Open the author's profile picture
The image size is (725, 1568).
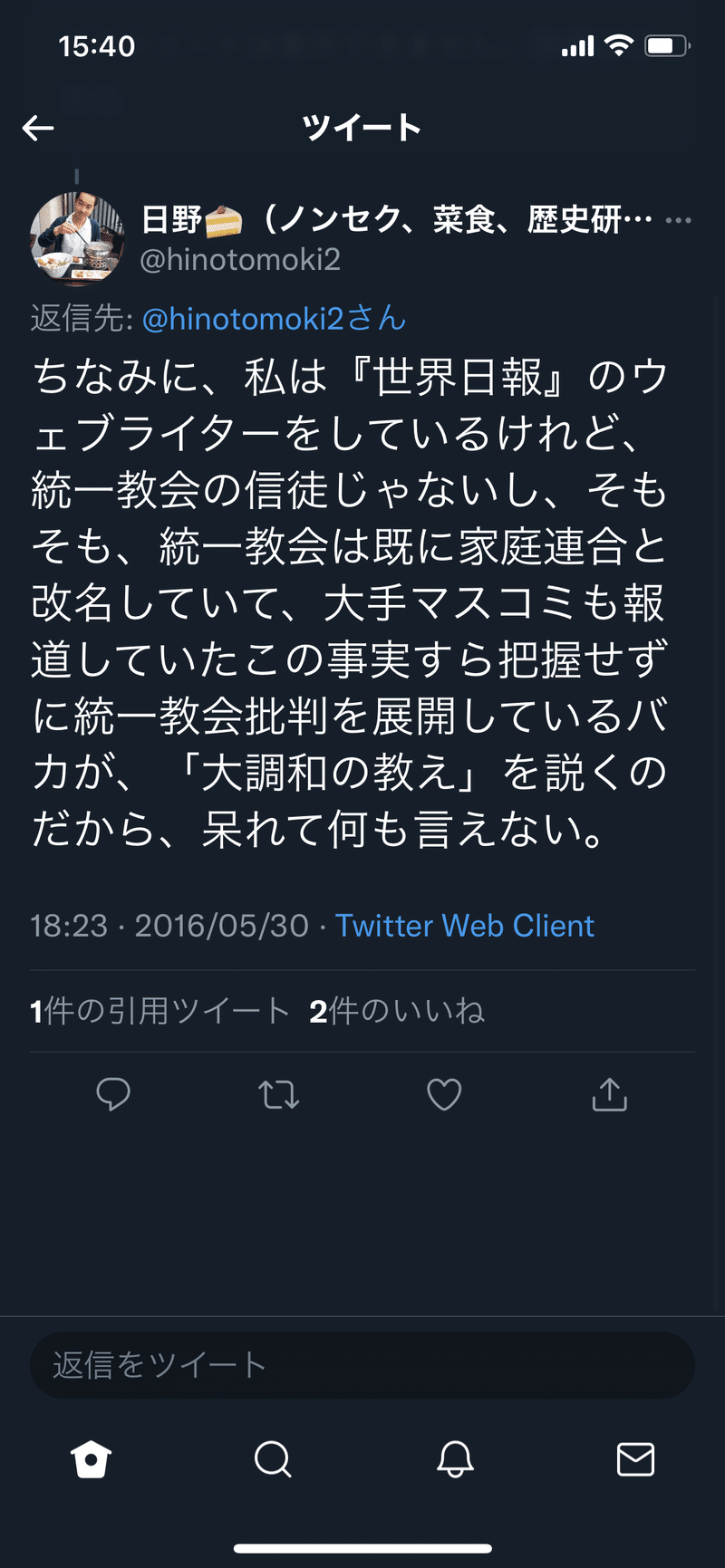pos(77,239)
